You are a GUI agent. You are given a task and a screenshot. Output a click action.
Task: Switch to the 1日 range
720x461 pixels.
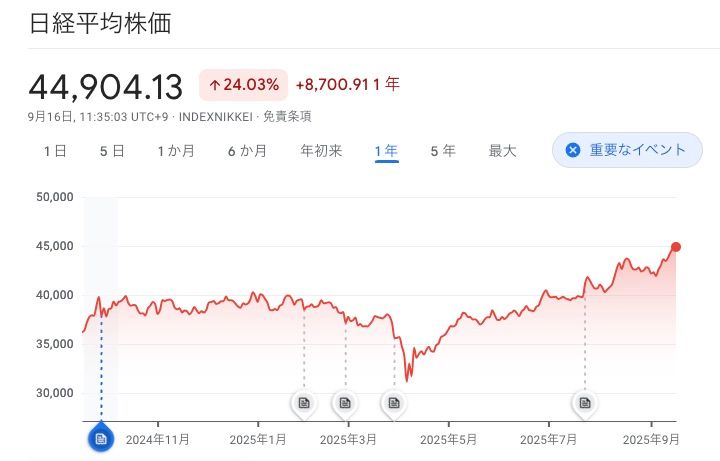coord(55,151)
